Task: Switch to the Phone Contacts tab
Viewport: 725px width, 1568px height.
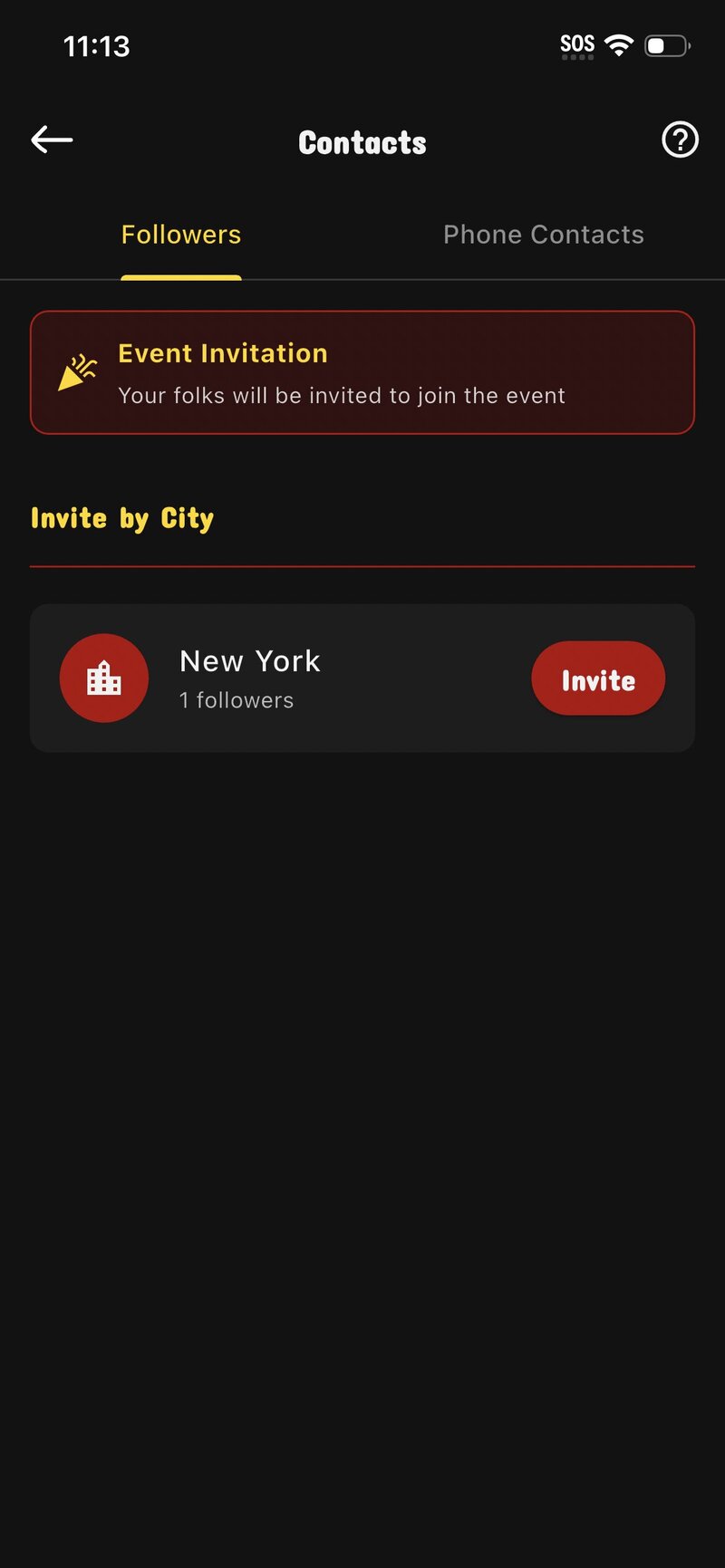Action: pyautogui.click(x=544, y=234)
